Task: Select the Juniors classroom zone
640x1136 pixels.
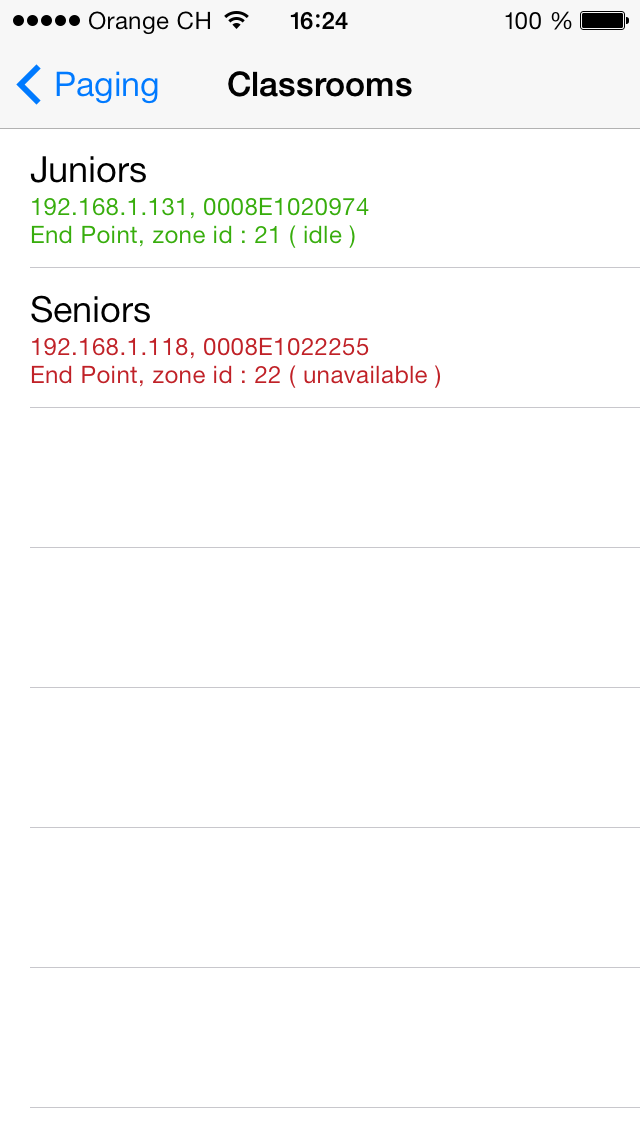Action: (x=320, y=199)
